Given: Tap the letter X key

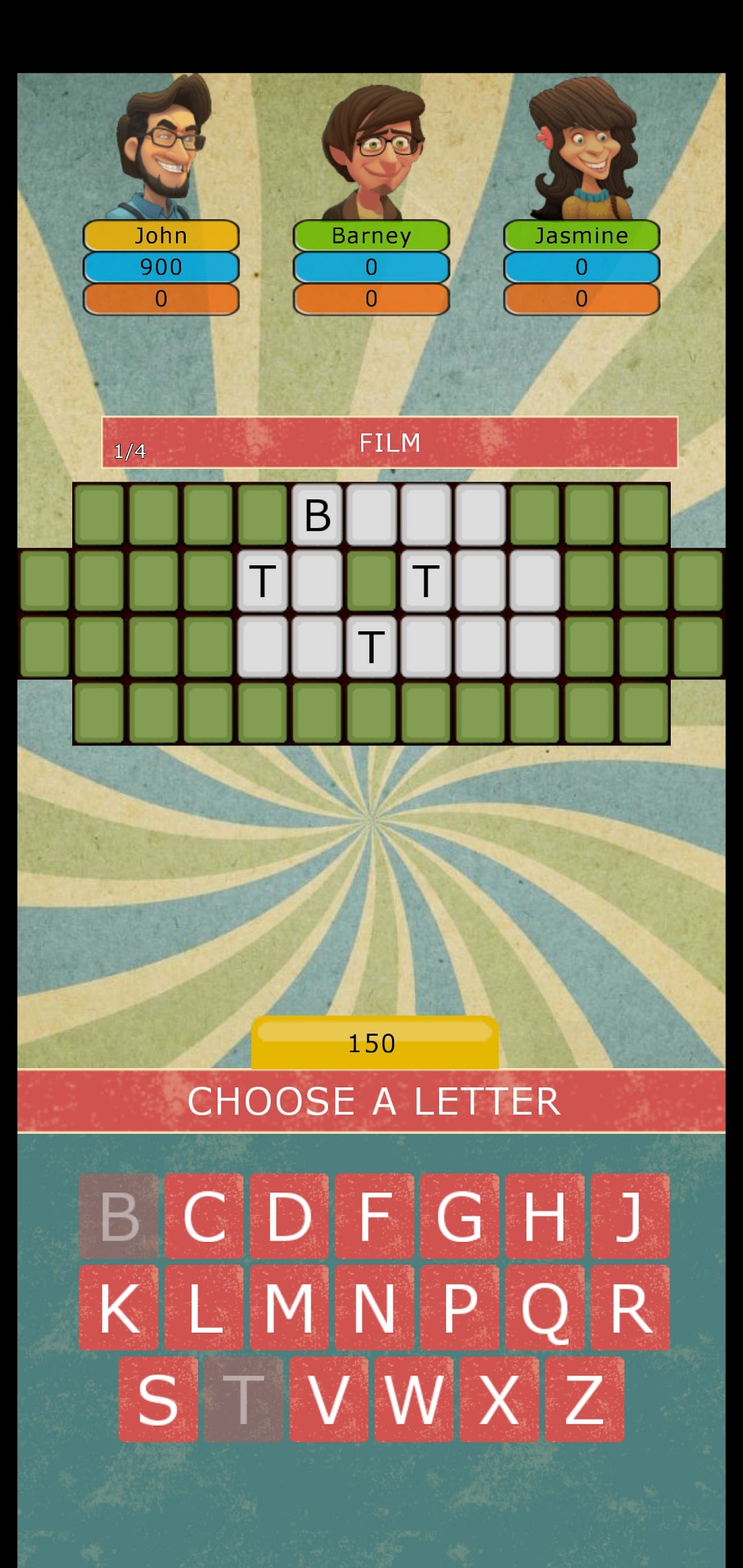Looking at the screenshot, I should click(x=499, y=1399).
